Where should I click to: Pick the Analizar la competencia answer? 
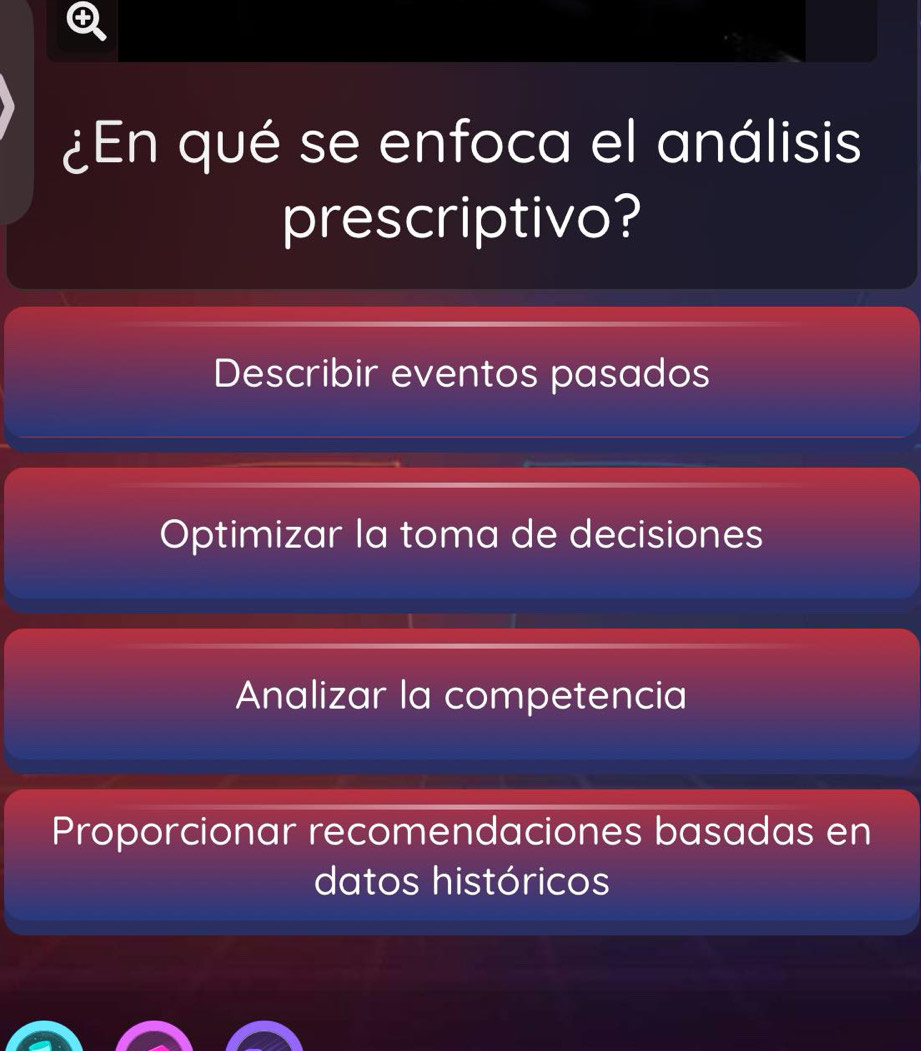(461, 694)
